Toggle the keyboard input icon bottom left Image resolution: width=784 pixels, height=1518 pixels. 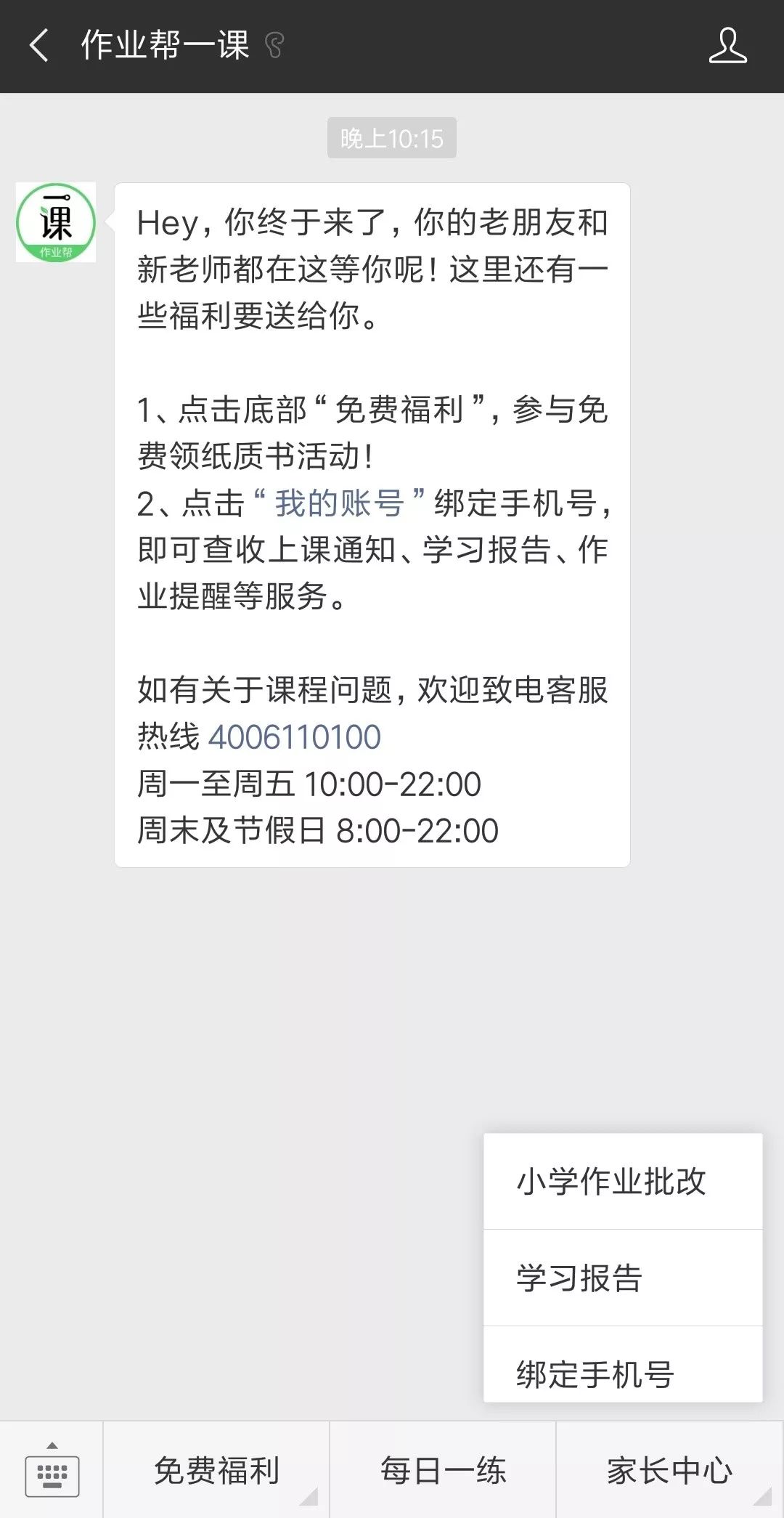(53, 1472)
